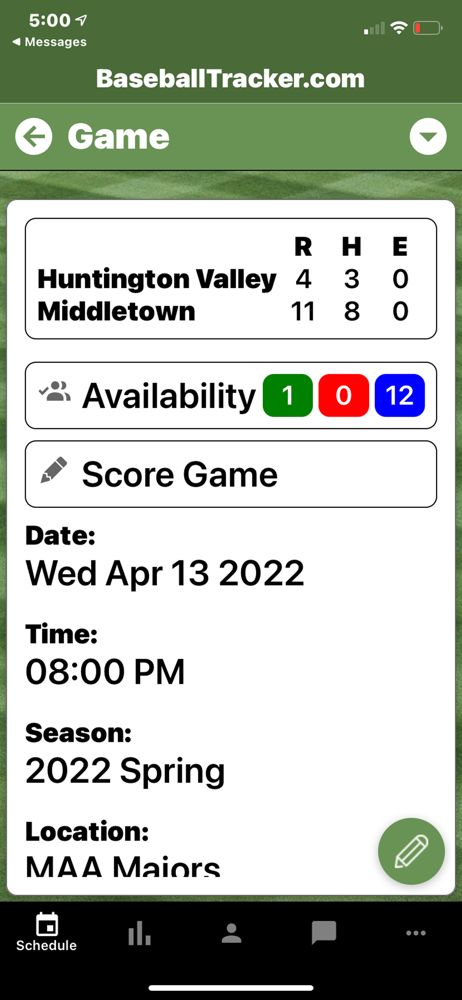Open the stats bar chart tab
This screenshot has width=462, height=1000.
point(139,934)
